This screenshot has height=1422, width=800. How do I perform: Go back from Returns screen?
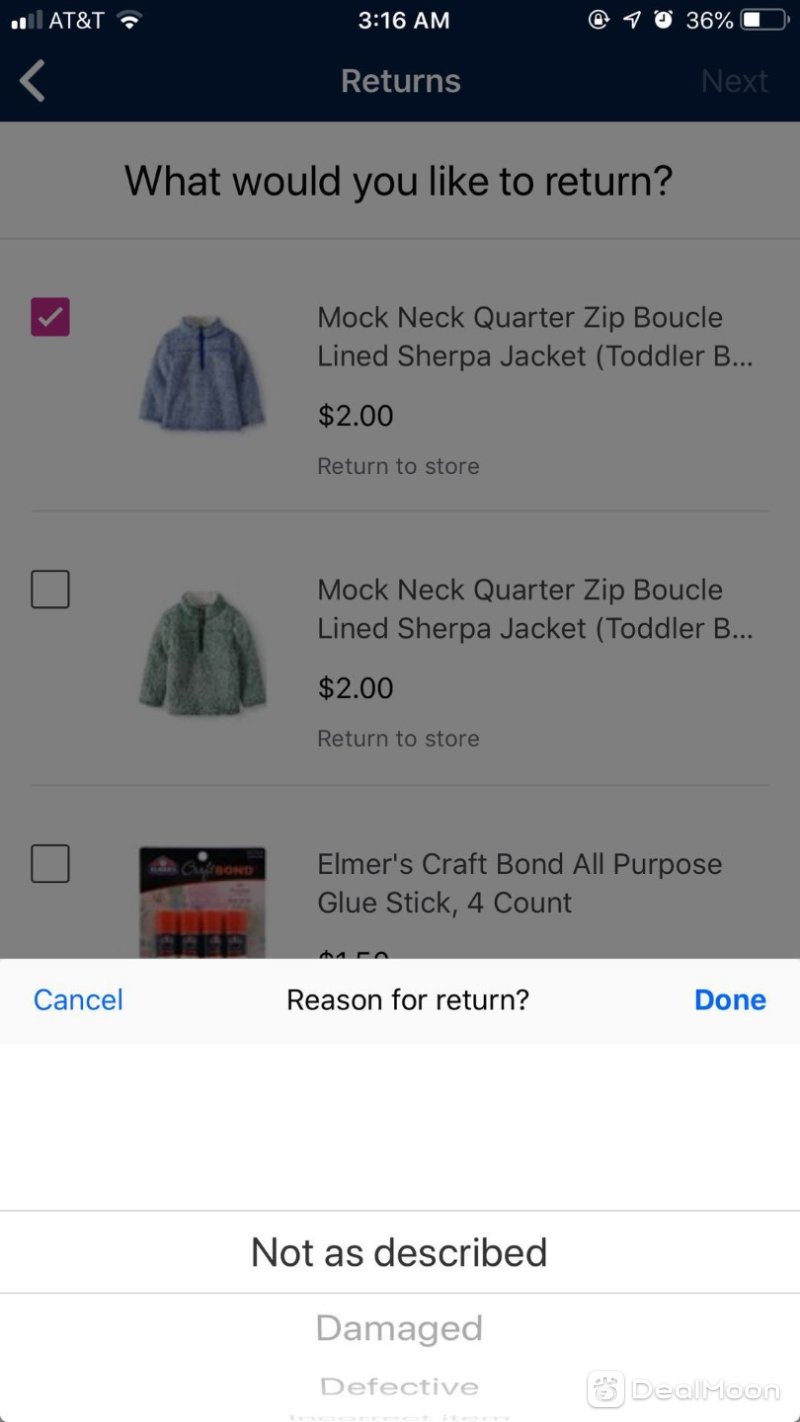click(33, 81)
